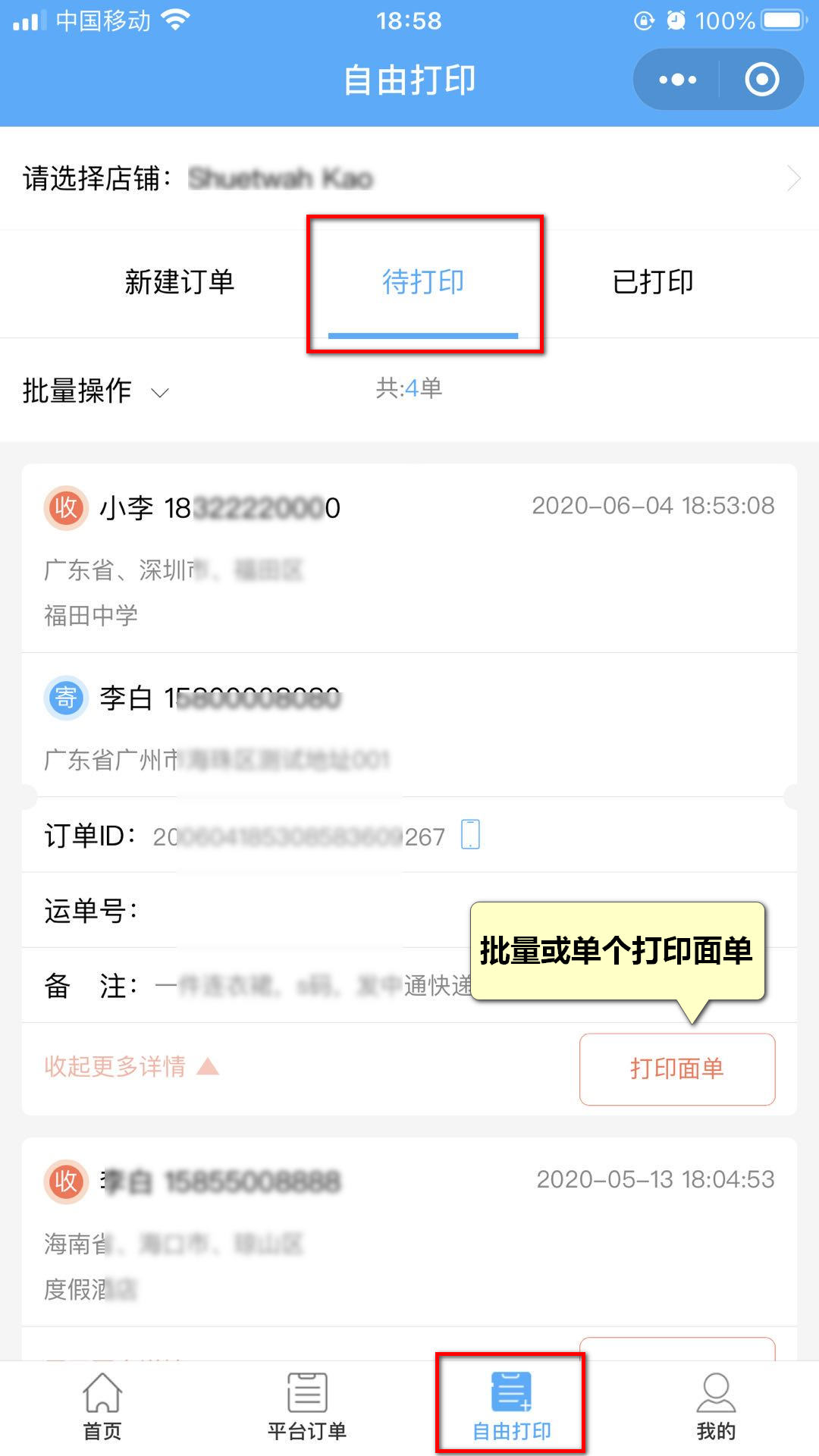Open the mini program more options menu
The height and width of the screenshot is (1456, 819).
pyautogui.click(x=677, y=80)
